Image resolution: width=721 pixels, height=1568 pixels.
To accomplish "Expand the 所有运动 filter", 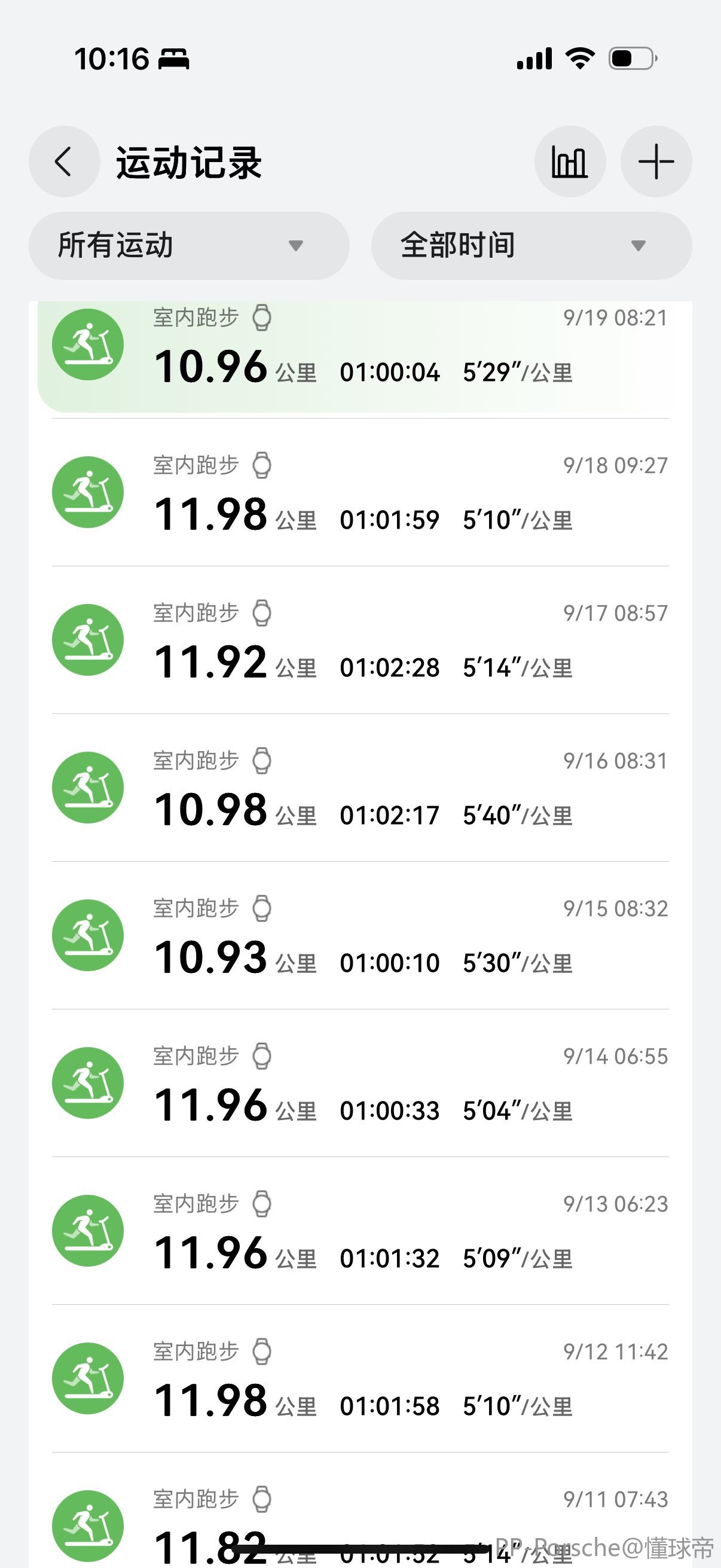I will pos(188,246).
